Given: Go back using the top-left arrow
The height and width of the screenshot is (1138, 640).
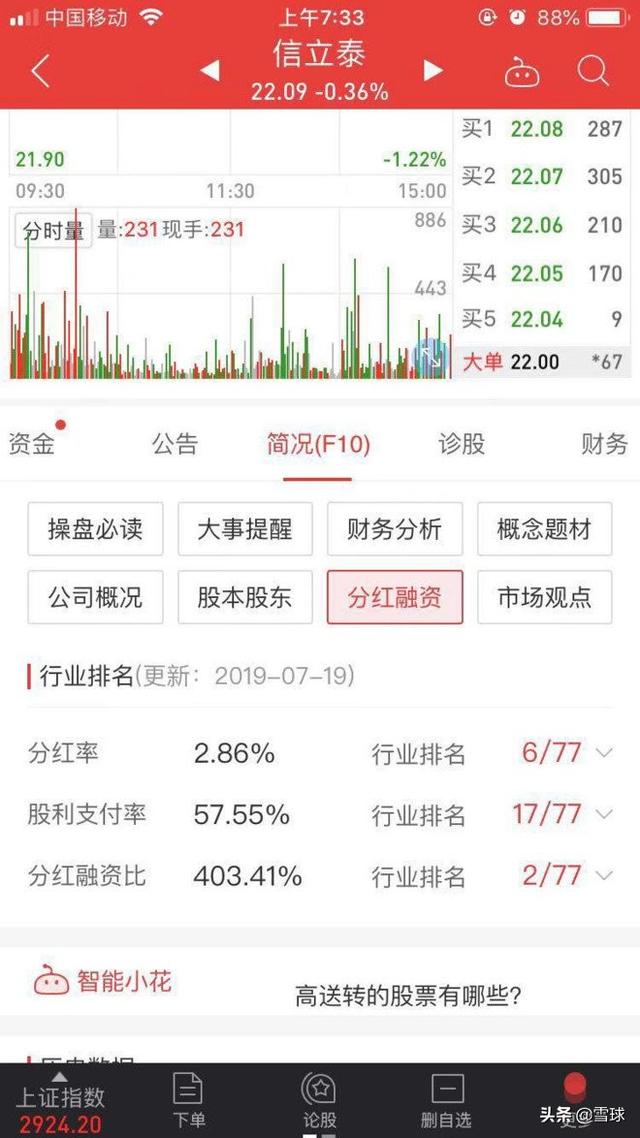Looking at the screenshot, I should (41, 70).
